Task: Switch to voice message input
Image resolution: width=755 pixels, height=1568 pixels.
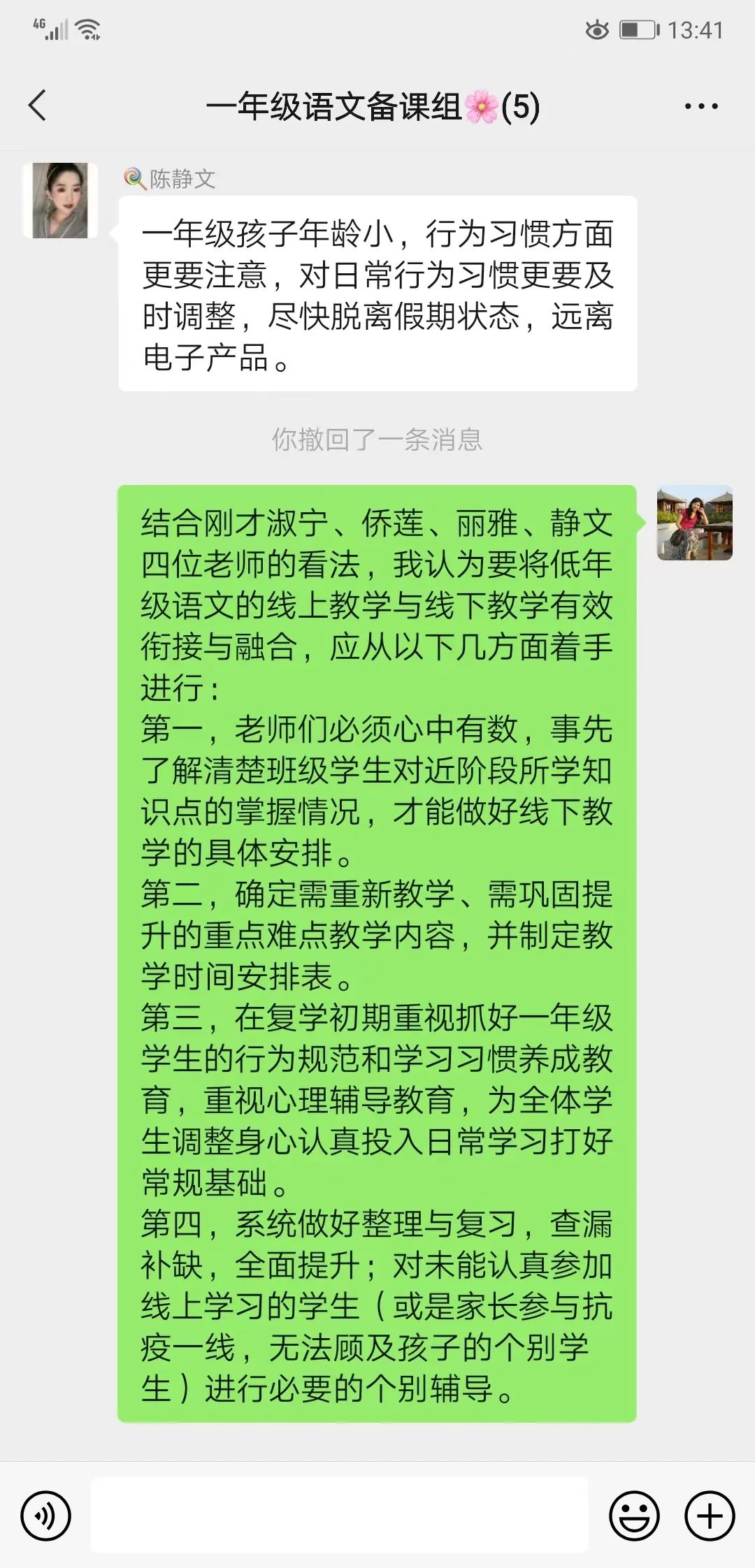Action: click(x=45, y=1516)
